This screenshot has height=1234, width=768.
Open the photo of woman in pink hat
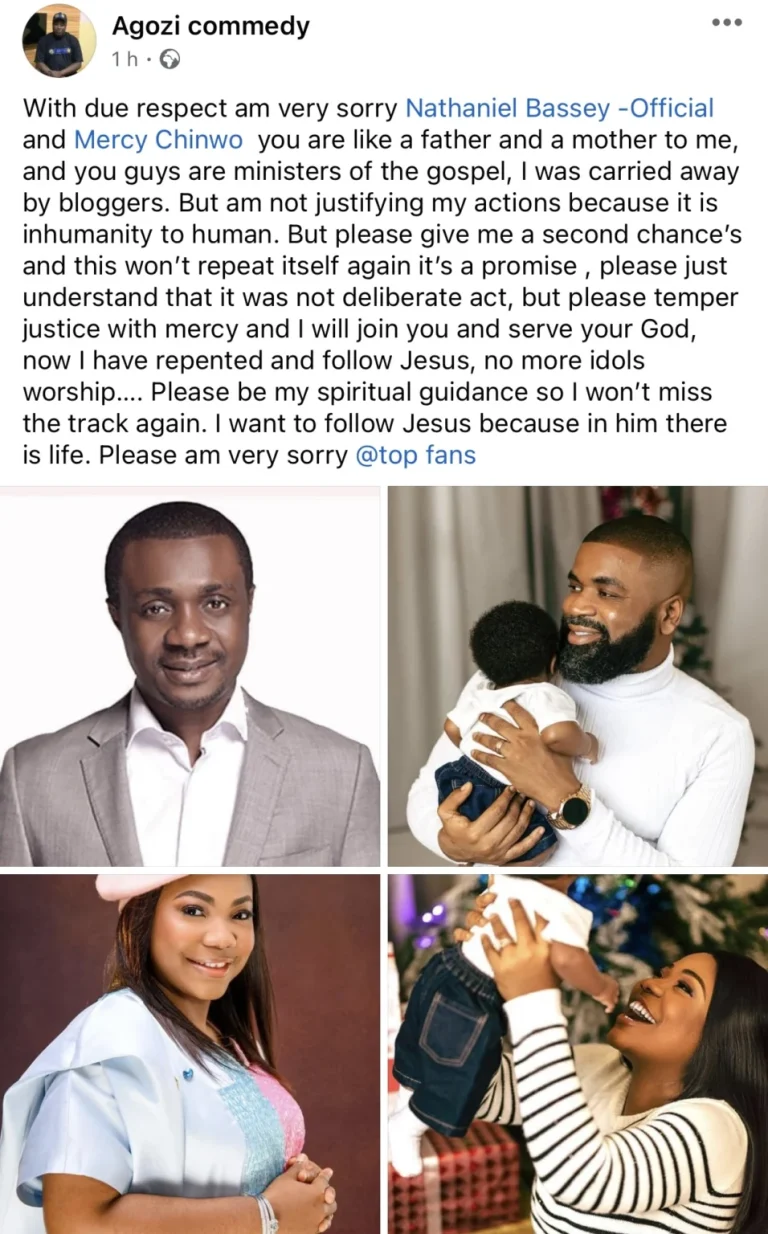coord(190,1054)
